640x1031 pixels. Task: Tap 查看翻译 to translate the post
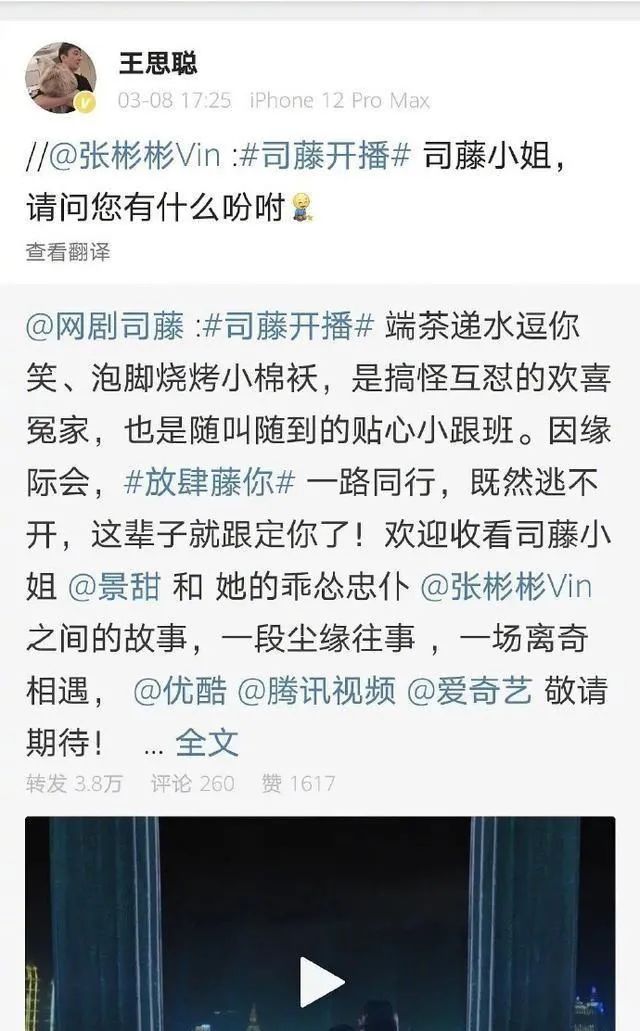tap(68, 252)
